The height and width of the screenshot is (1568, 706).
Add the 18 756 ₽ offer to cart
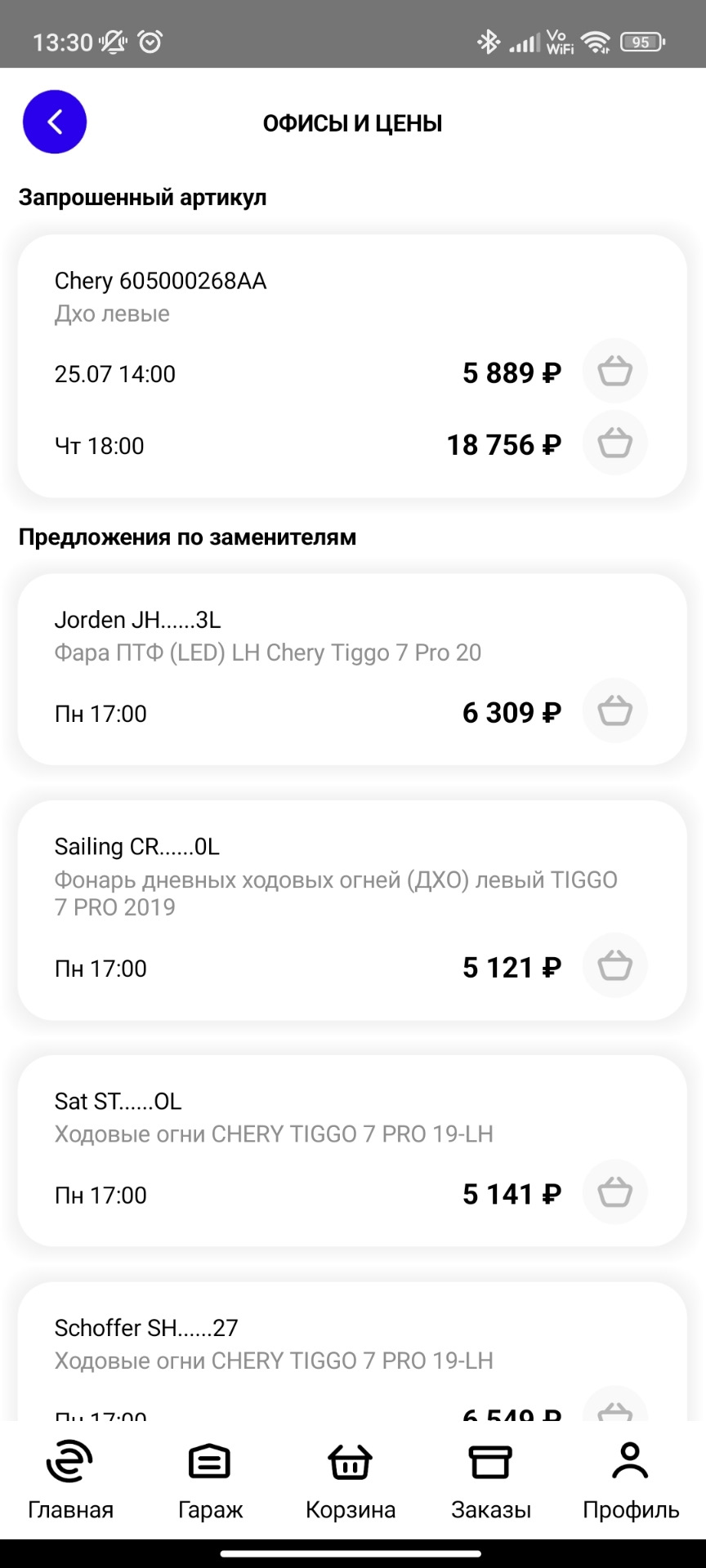click(614, 443)
